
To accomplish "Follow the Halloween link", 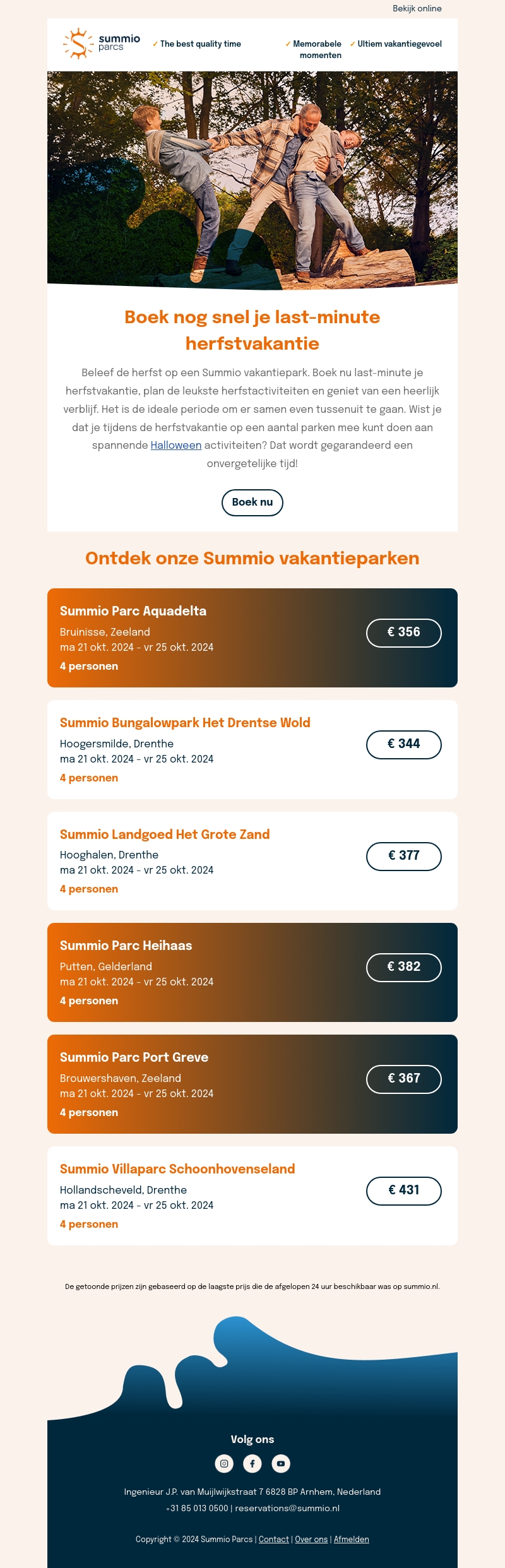I will [176, 446].
